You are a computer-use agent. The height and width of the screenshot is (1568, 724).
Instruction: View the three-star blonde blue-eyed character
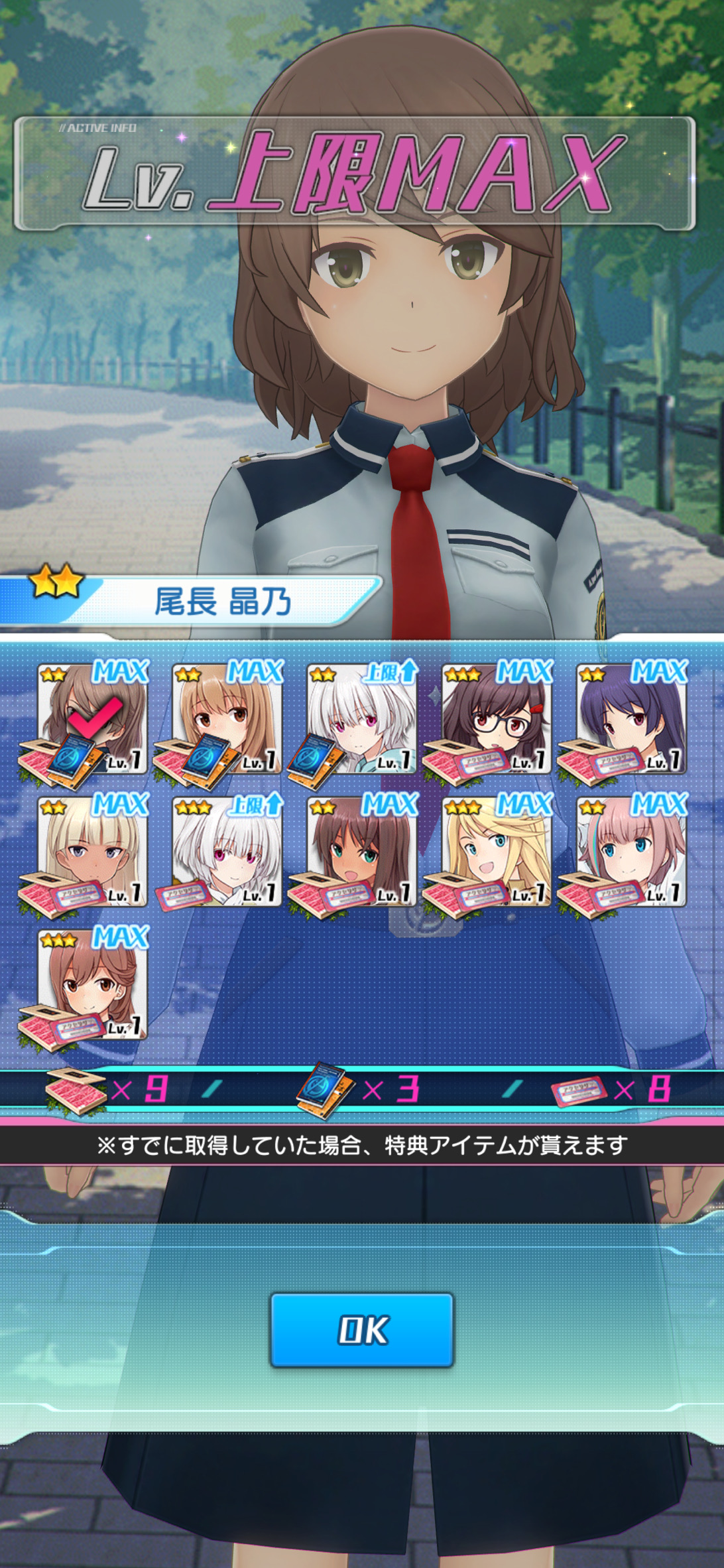click(497, 852)
